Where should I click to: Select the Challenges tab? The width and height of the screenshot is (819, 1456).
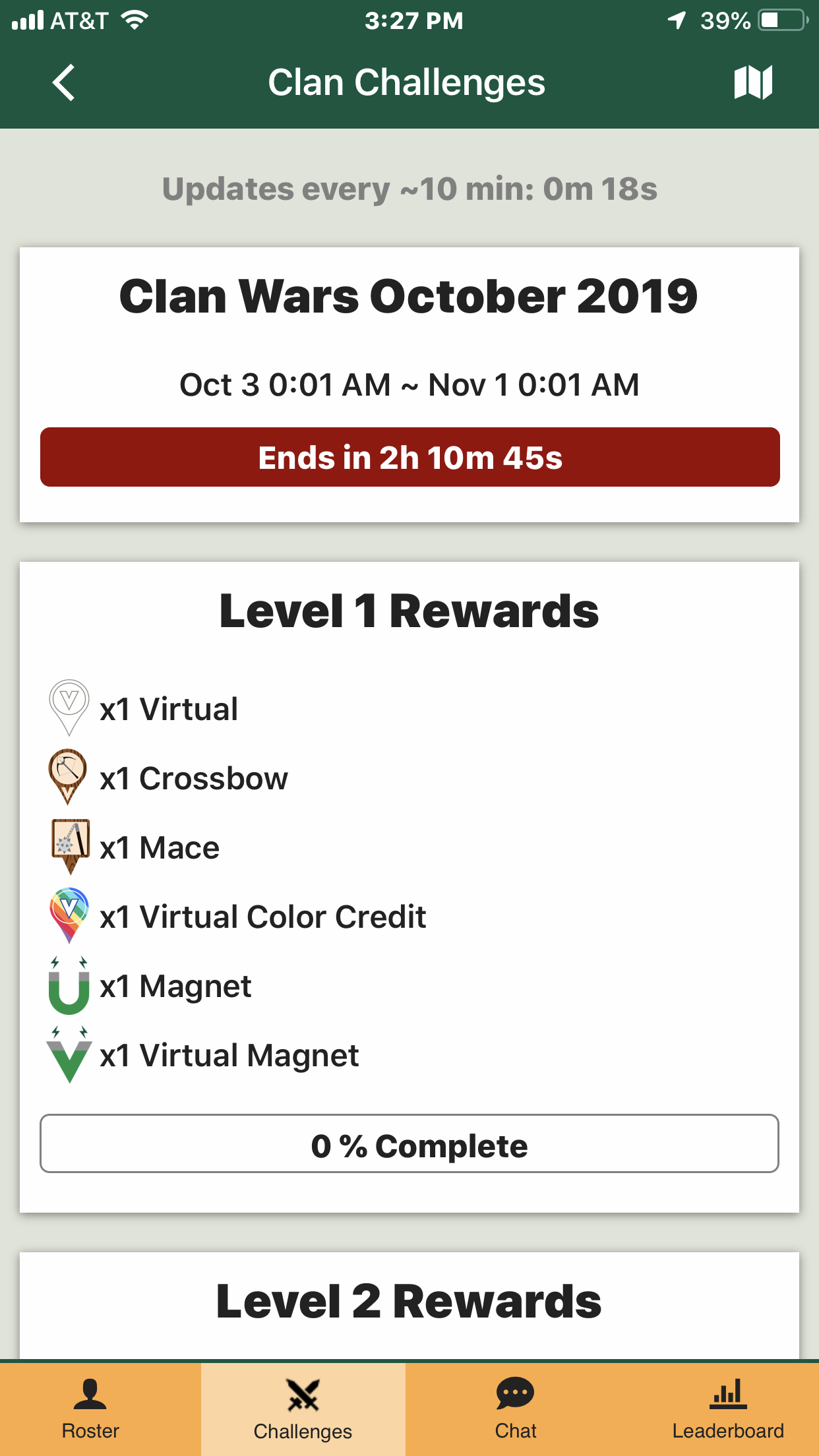(x=303, y=1409)
